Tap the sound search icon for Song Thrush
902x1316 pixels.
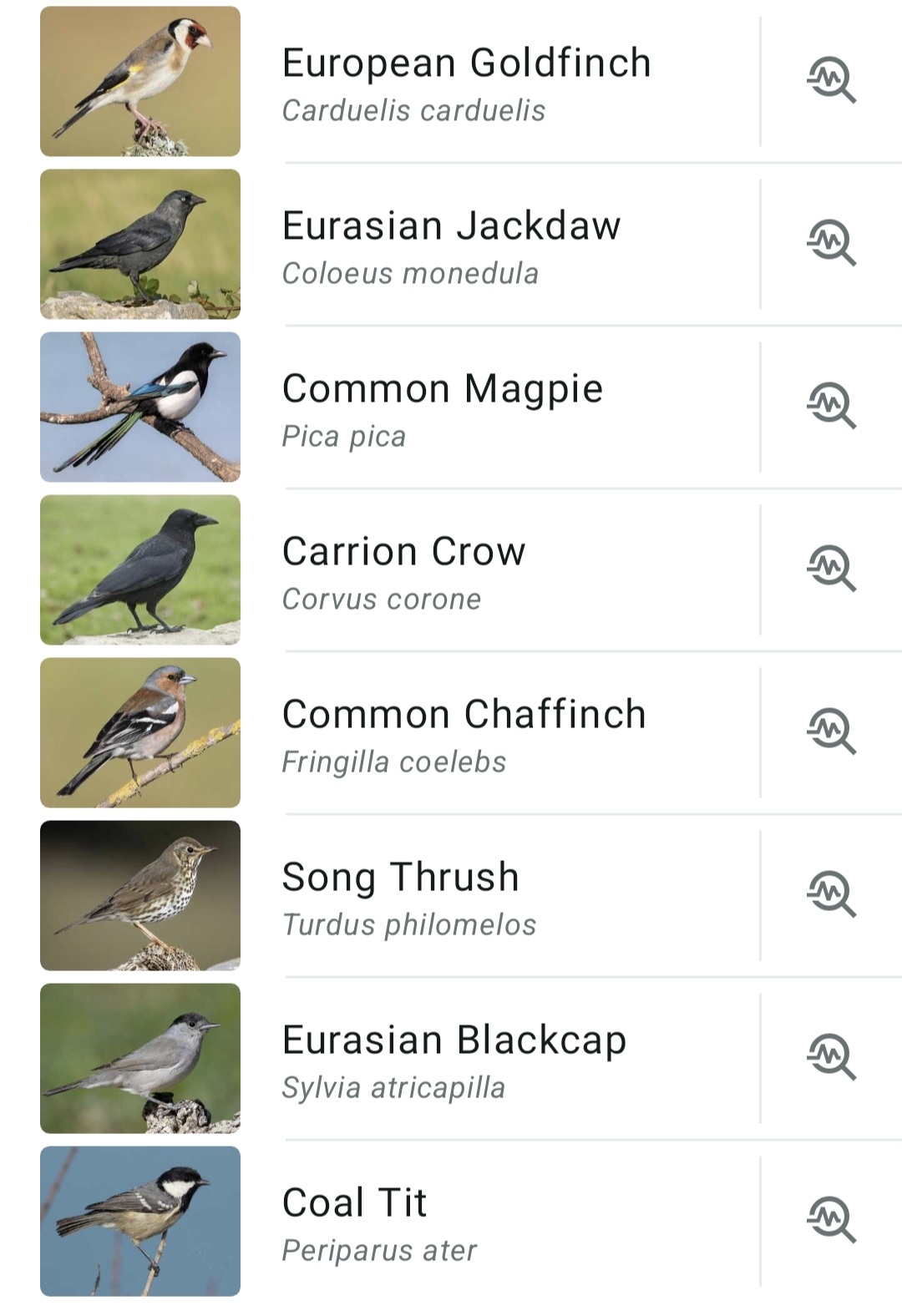831,895
